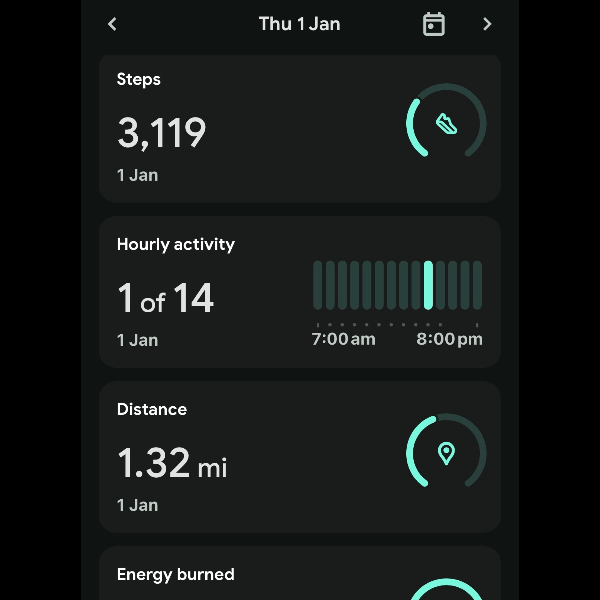Open the Steps card
This screenshot has width=600, height=600.
[x=299, y=128]
